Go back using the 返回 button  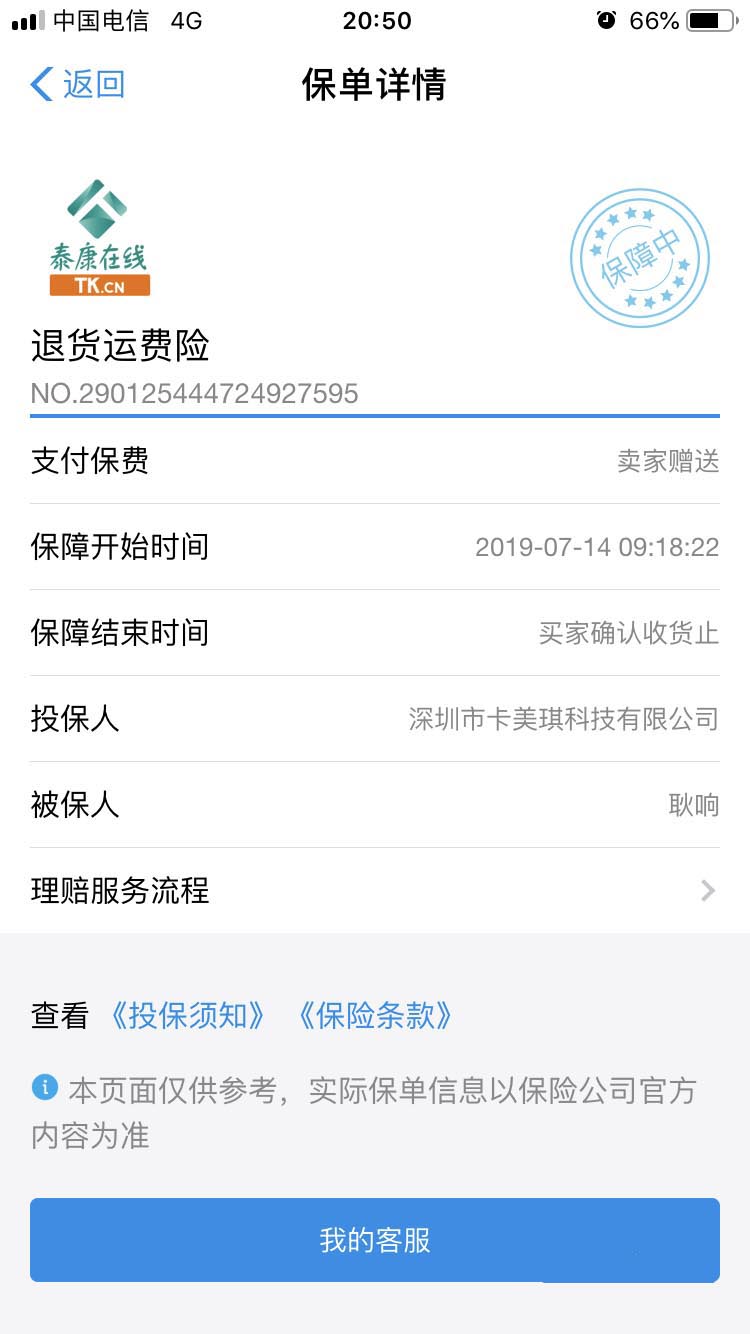[78, 85]
